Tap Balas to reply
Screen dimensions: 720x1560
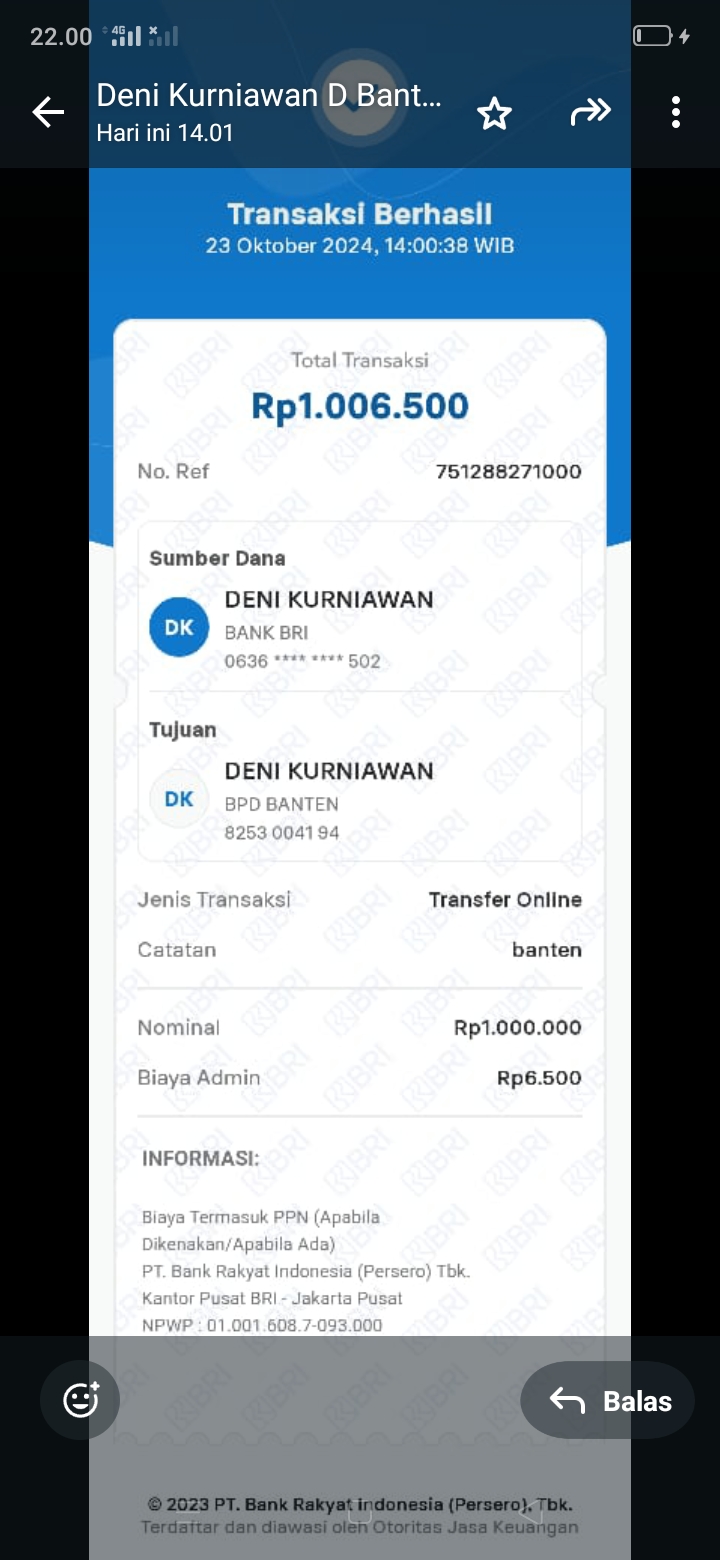[608, 1401]
